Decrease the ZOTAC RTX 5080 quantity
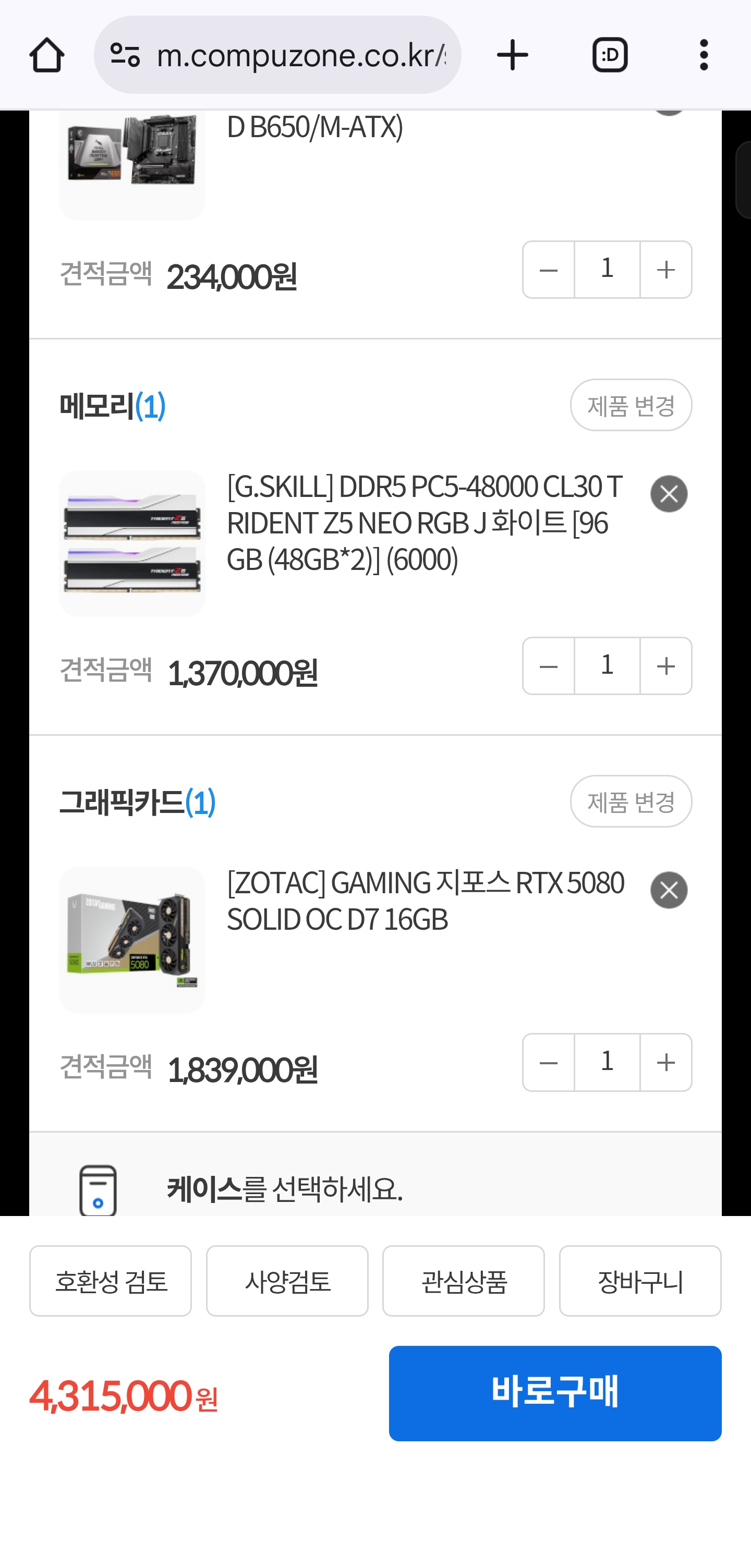The image size is (751, 1568). (548, 1063)
